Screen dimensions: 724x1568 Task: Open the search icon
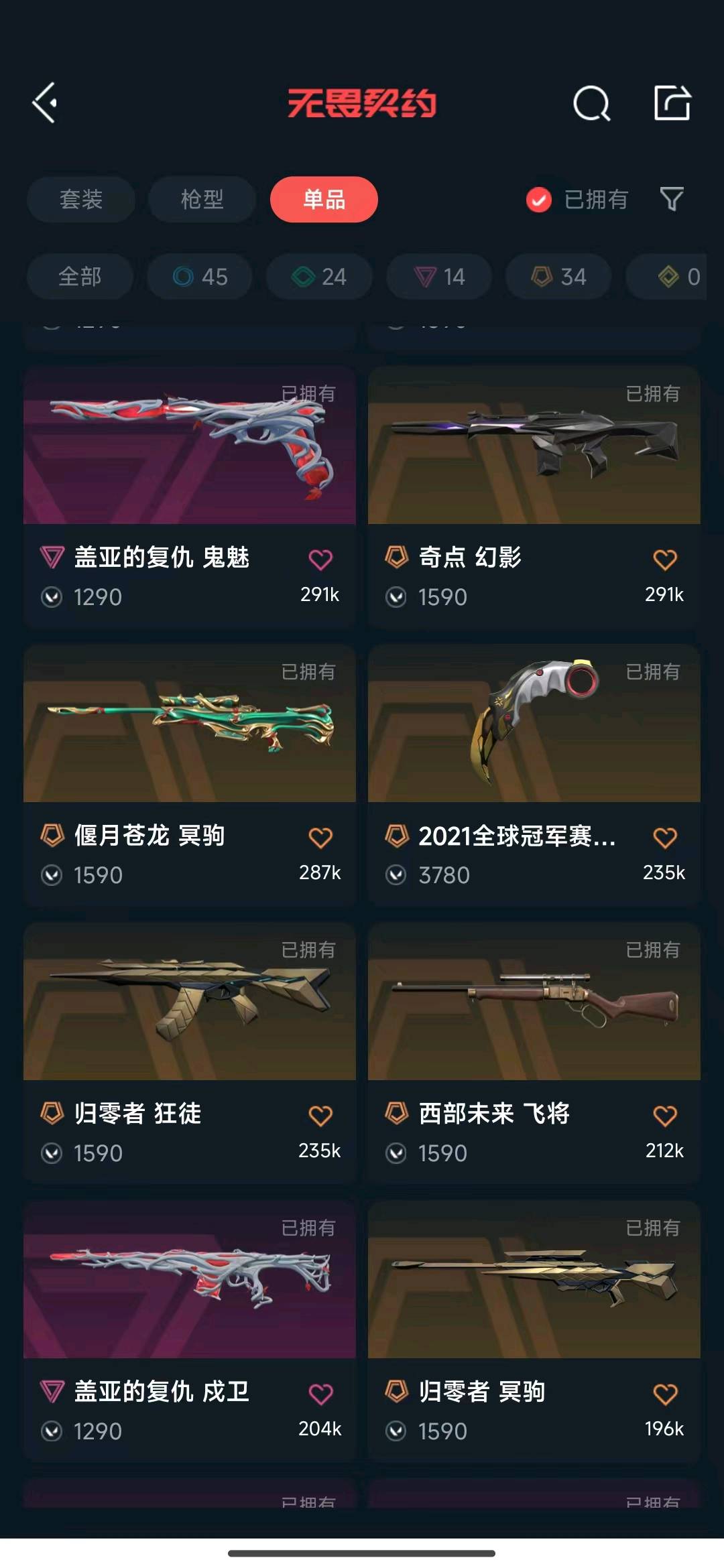591,104
